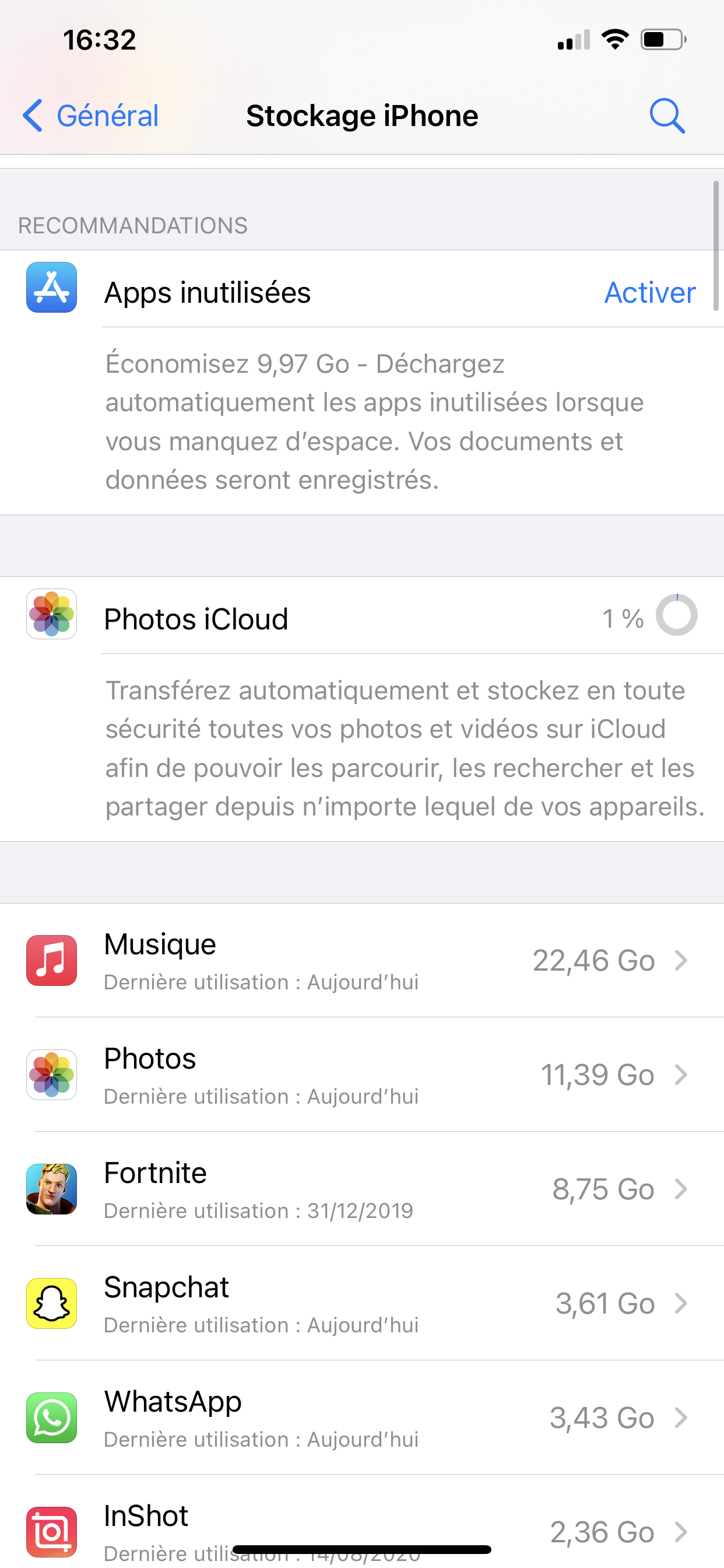This screenshot has height=1568, width=724.
Task: Open the search magnifier icon
Action: pyautogui.click(x=667, y=116)
